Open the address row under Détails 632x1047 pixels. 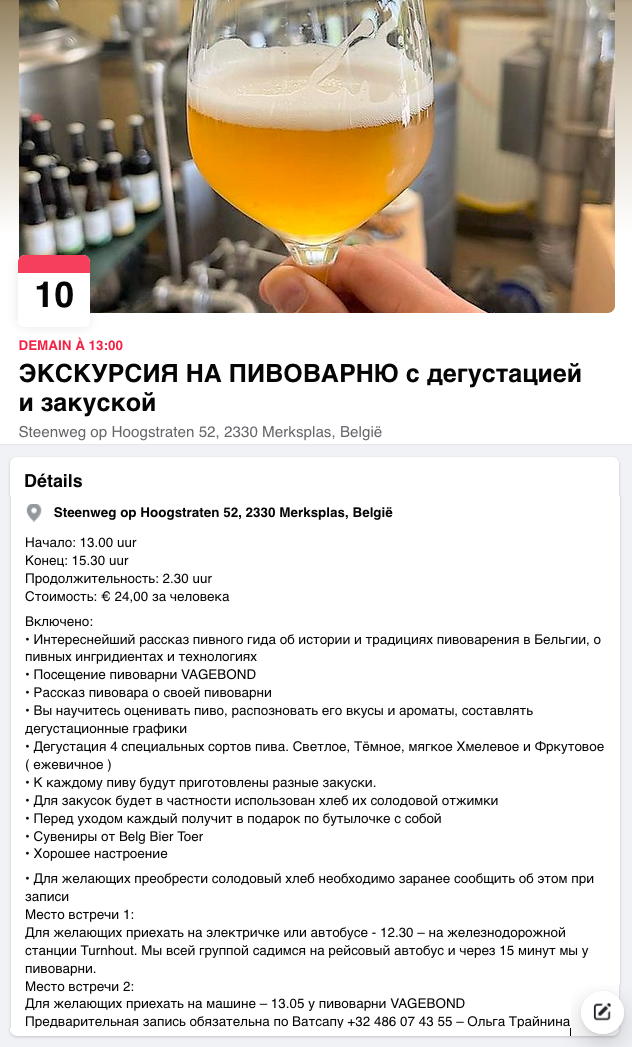coord(222,513)
